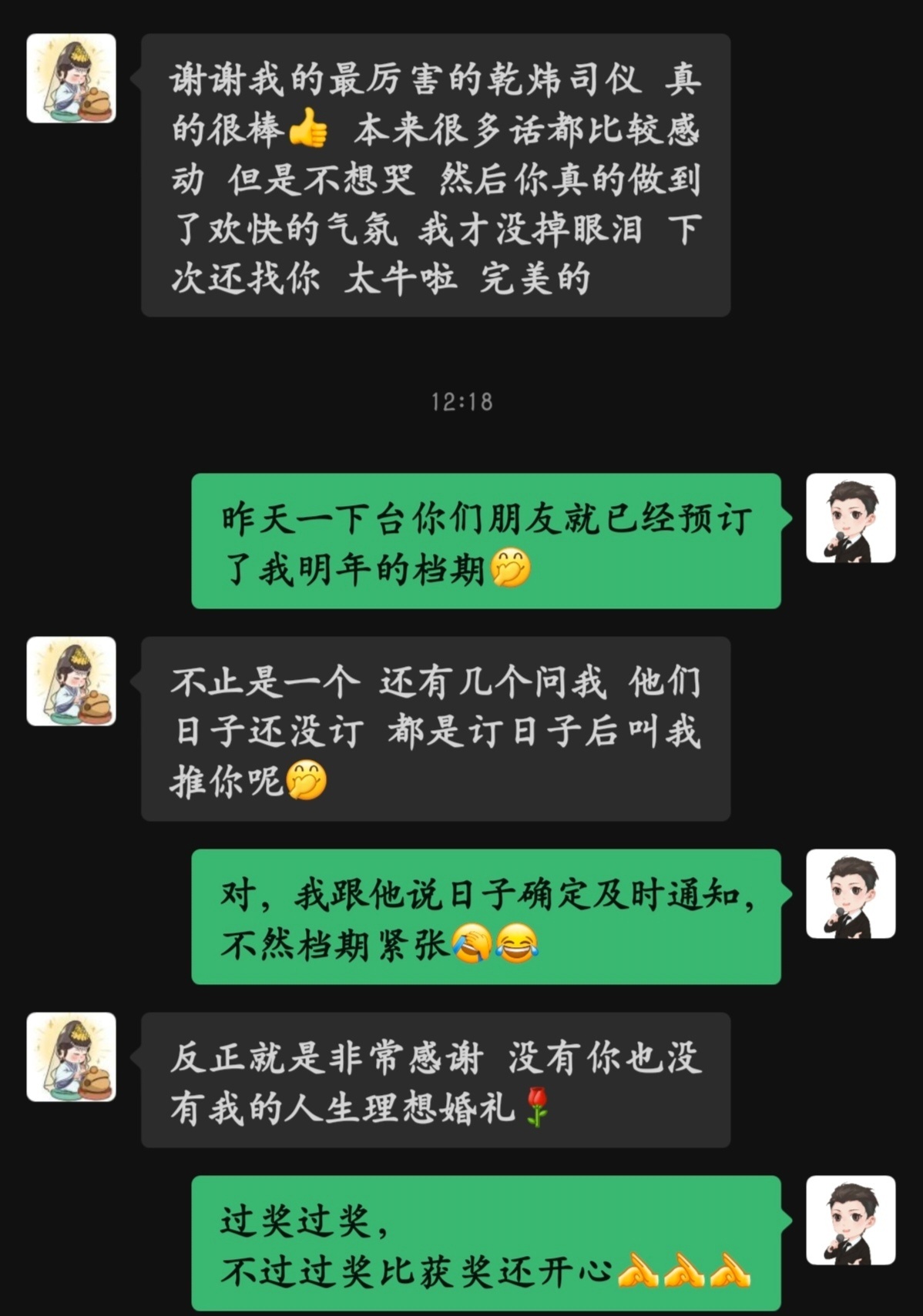Open profile from avatar beside "不止是一个" message
Viewport: 923px width, 1316px height.
tap(72, 681)
